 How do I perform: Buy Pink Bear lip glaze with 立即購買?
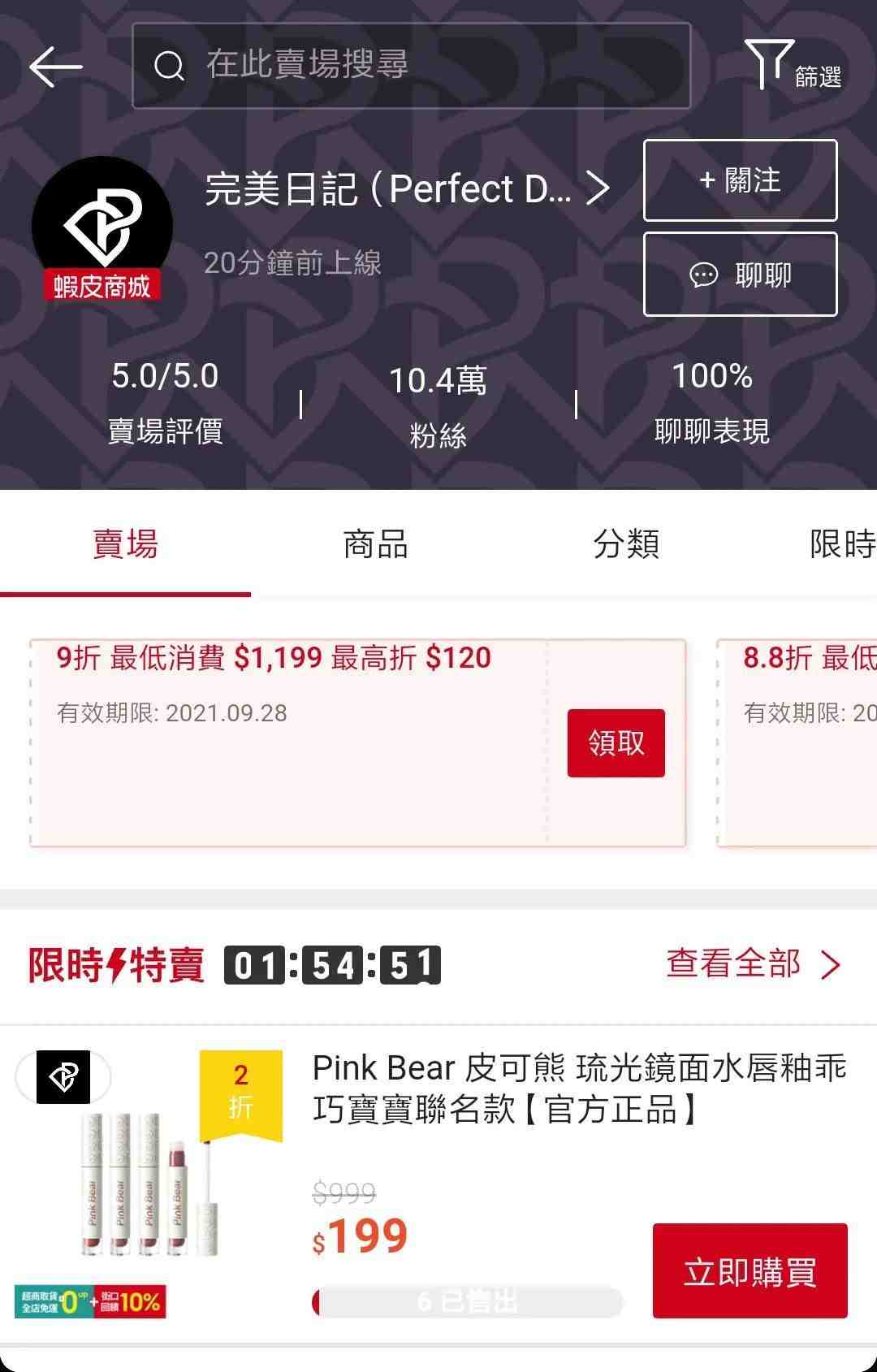tap(750, 1270)
